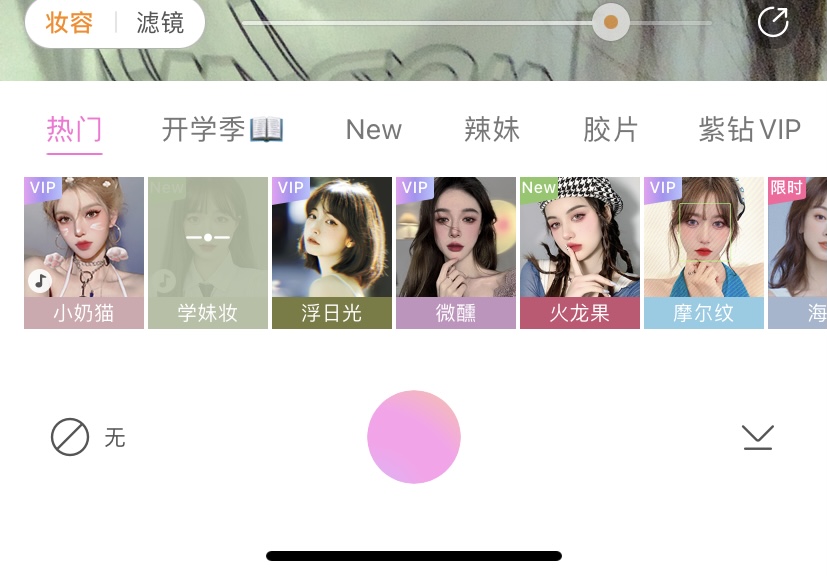Image resolution: width=827 pixels, height=576 pixels.
Task: Open the 辣妹 category tab
Action: point(492,130)
